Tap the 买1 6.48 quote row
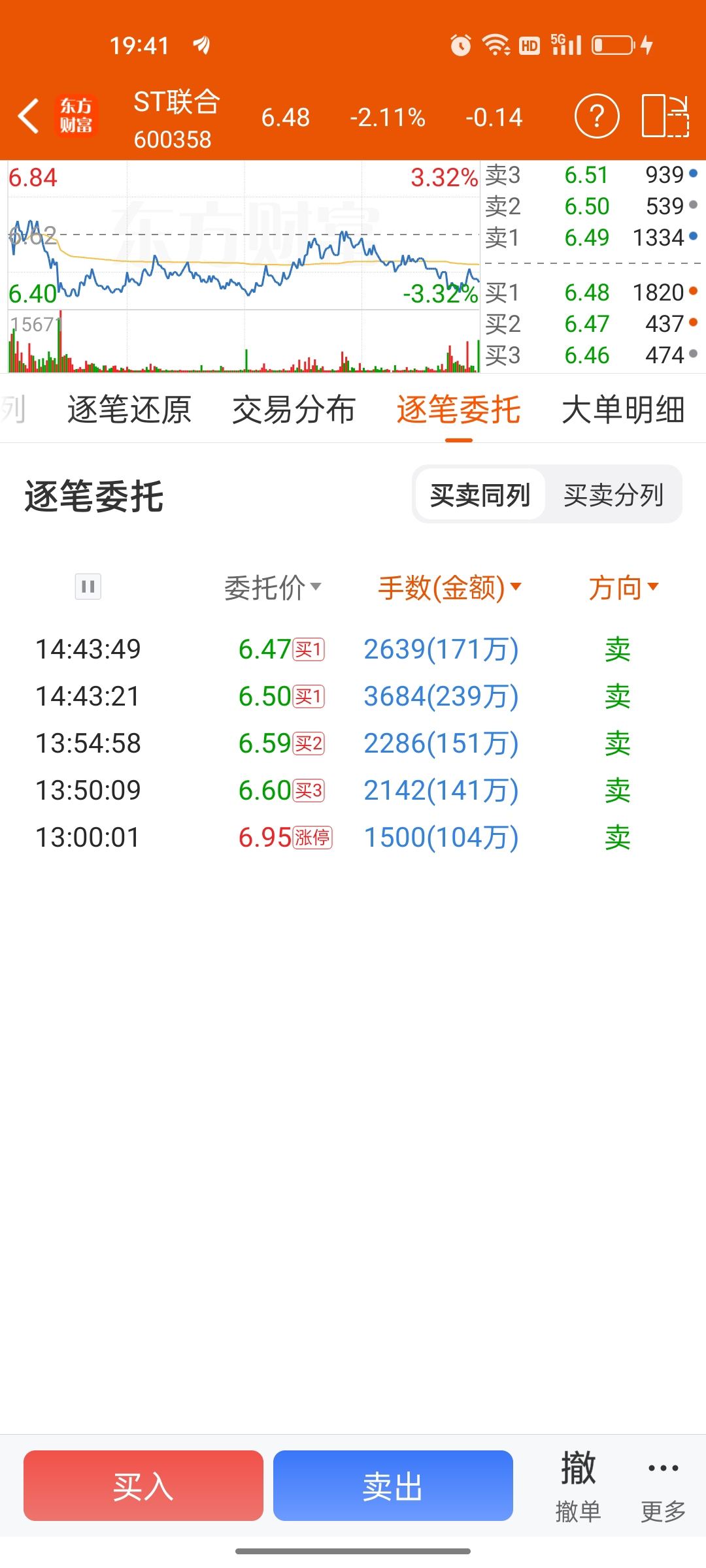This screenshot has width=706, height=1568. click(x=592, y=293)
